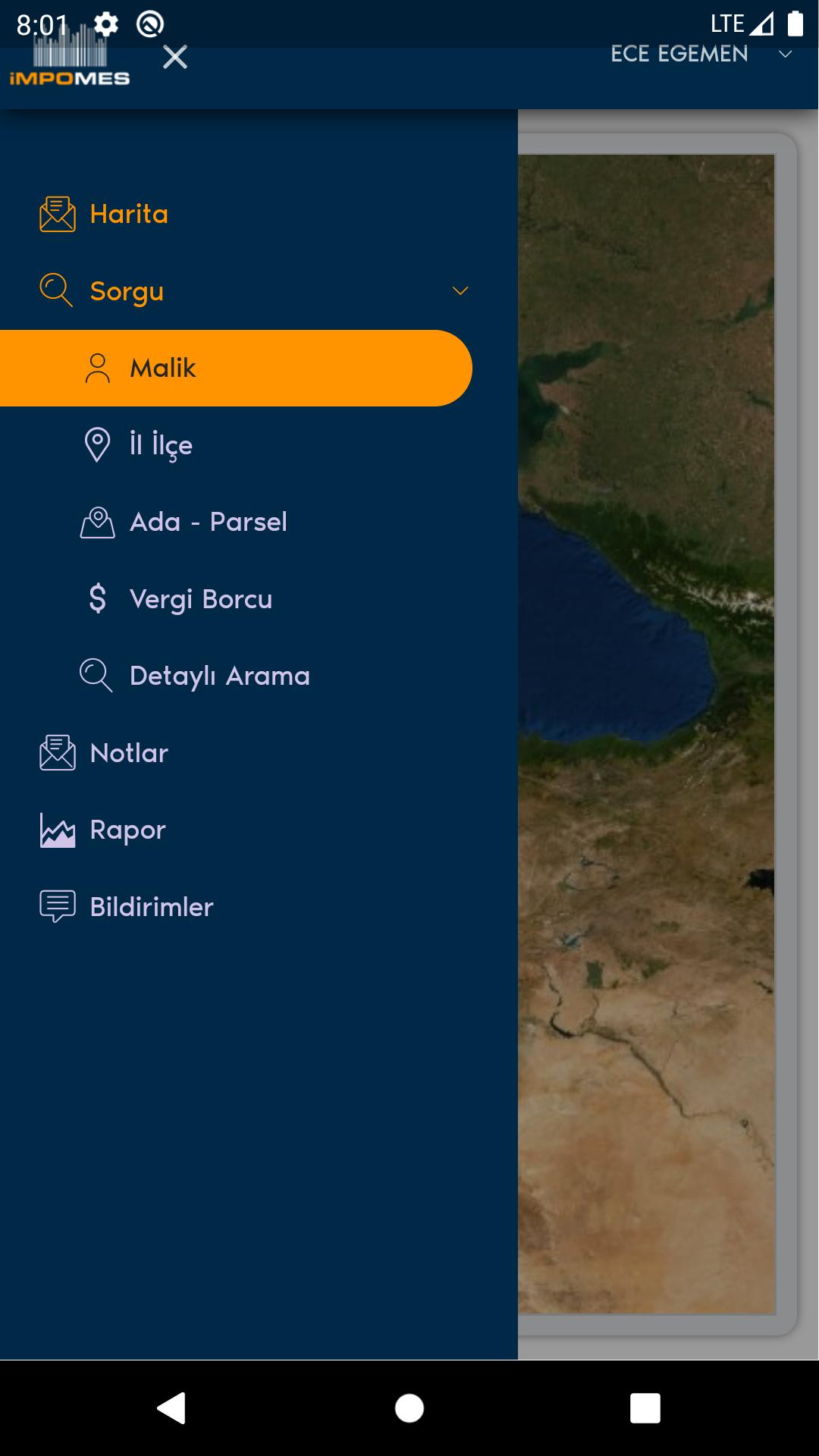This screenshot has width=819, height=1456.
Task: Go to Notlar section
Action: pyautogui.click(x=129, y=753)
